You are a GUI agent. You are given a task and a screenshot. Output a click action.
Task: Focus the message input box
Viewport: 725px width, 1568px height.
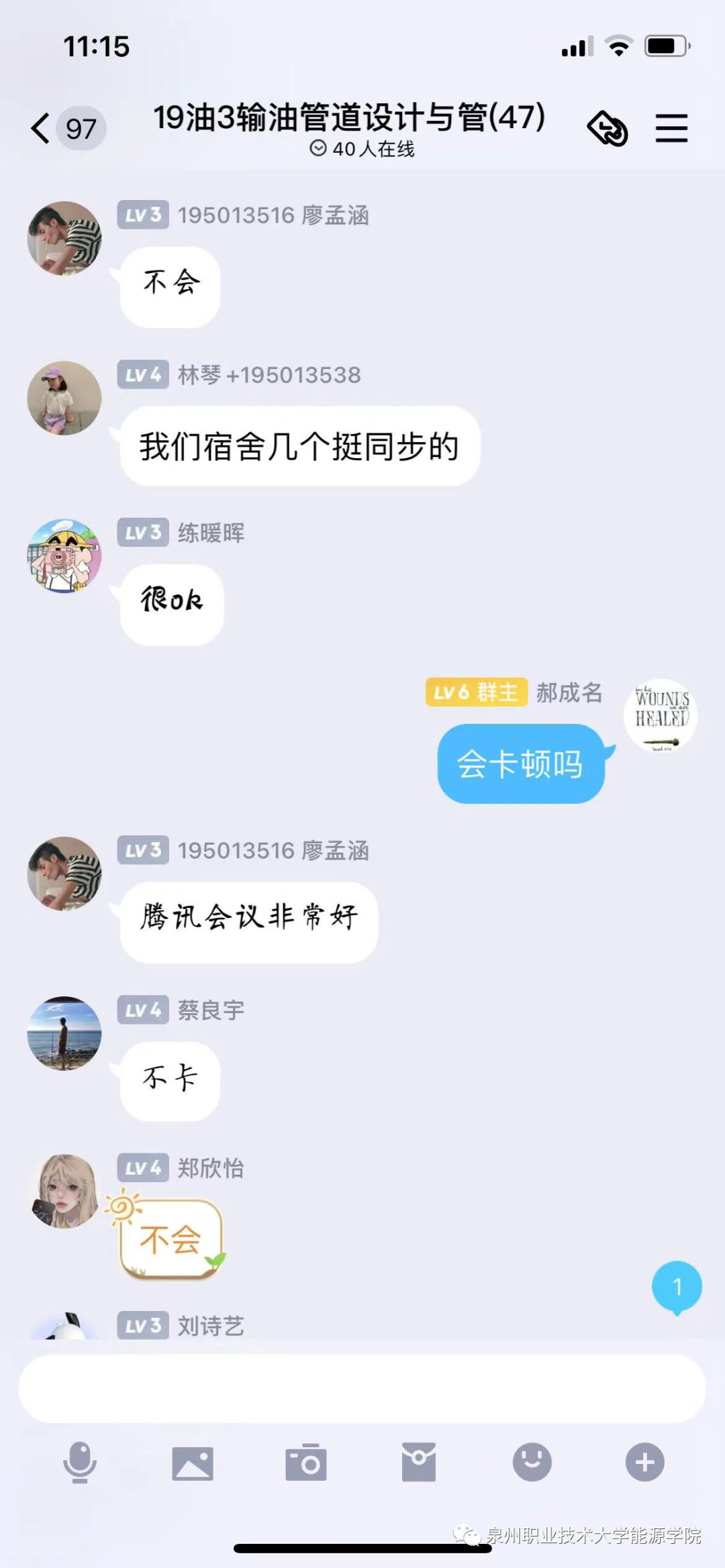pos(362,1388)
